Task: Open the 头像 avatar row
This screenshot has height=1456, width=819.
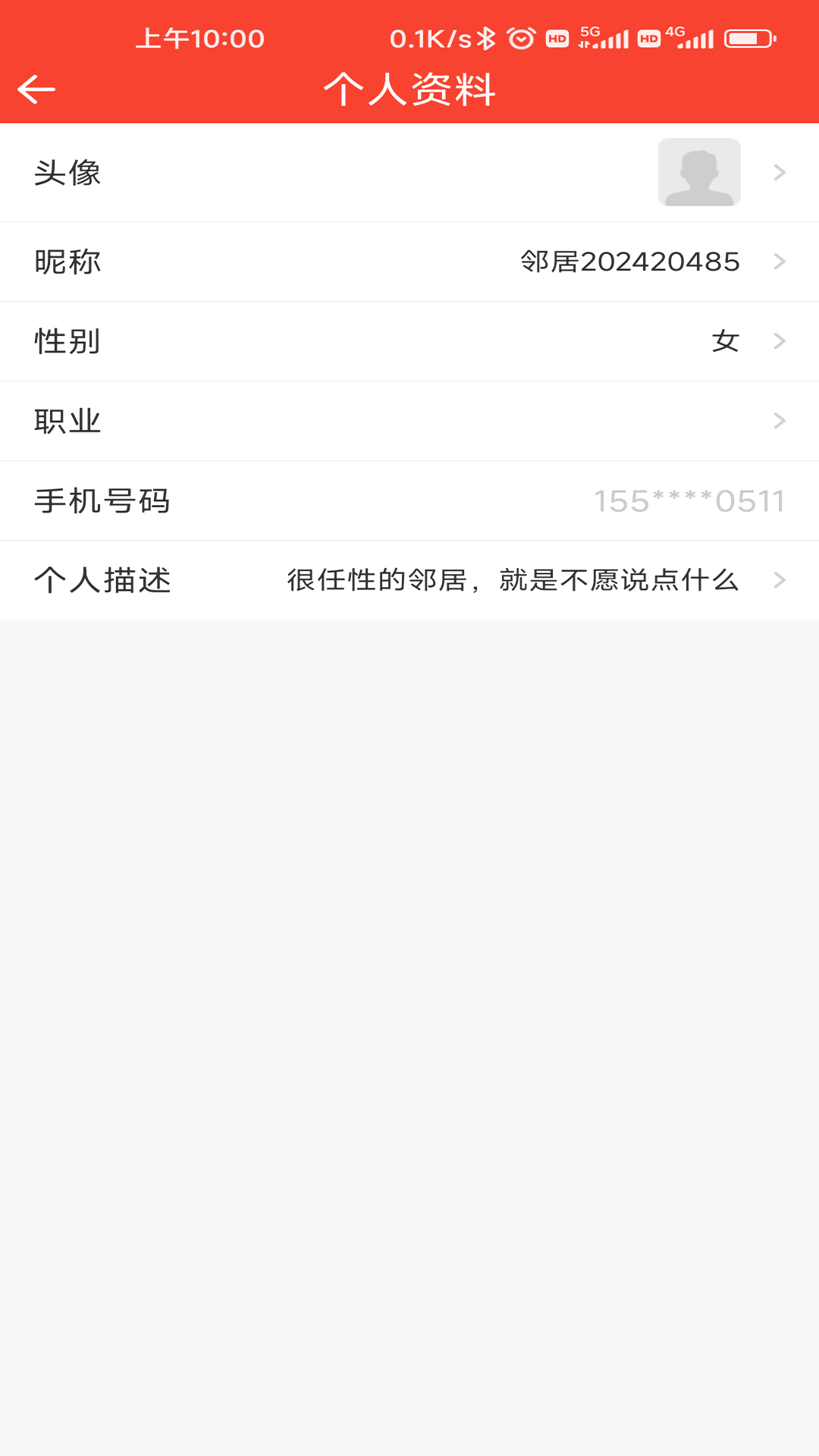Action: click(x=409, y=173)
